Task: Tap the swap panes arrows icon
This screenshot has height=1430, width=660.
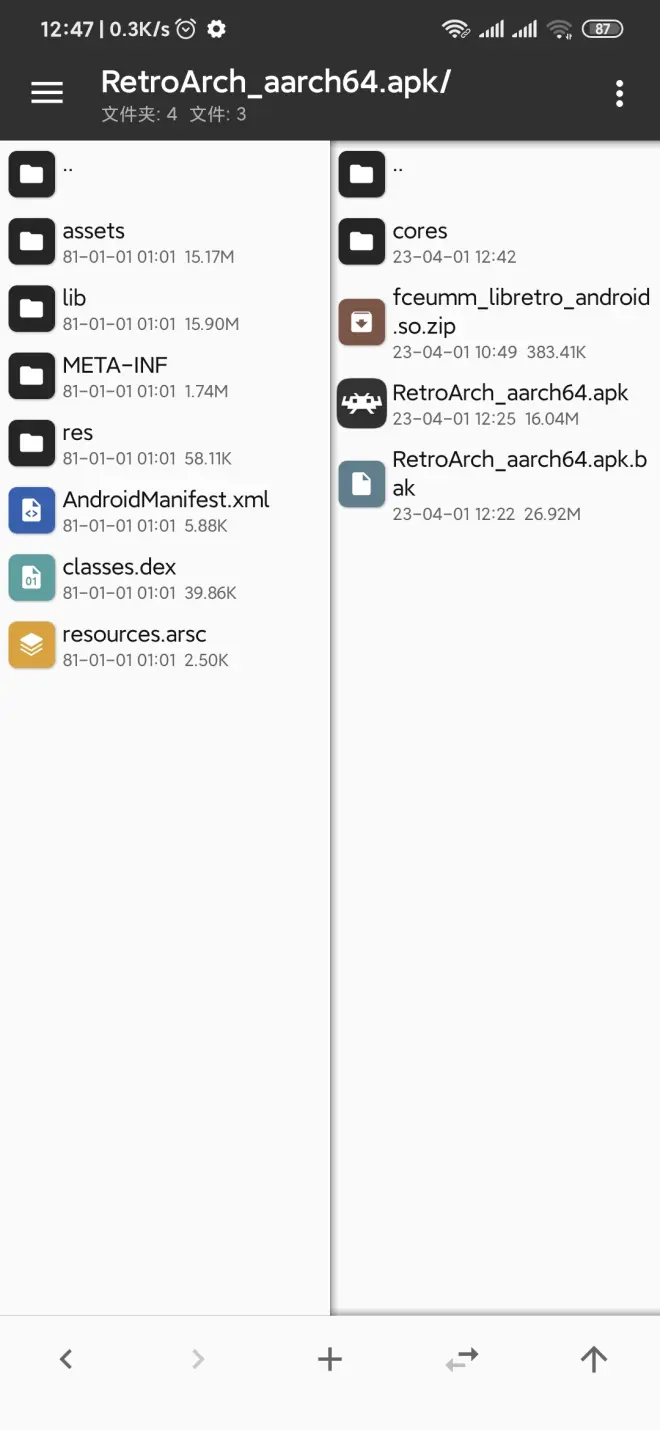Action: (x=462, y=1359)
